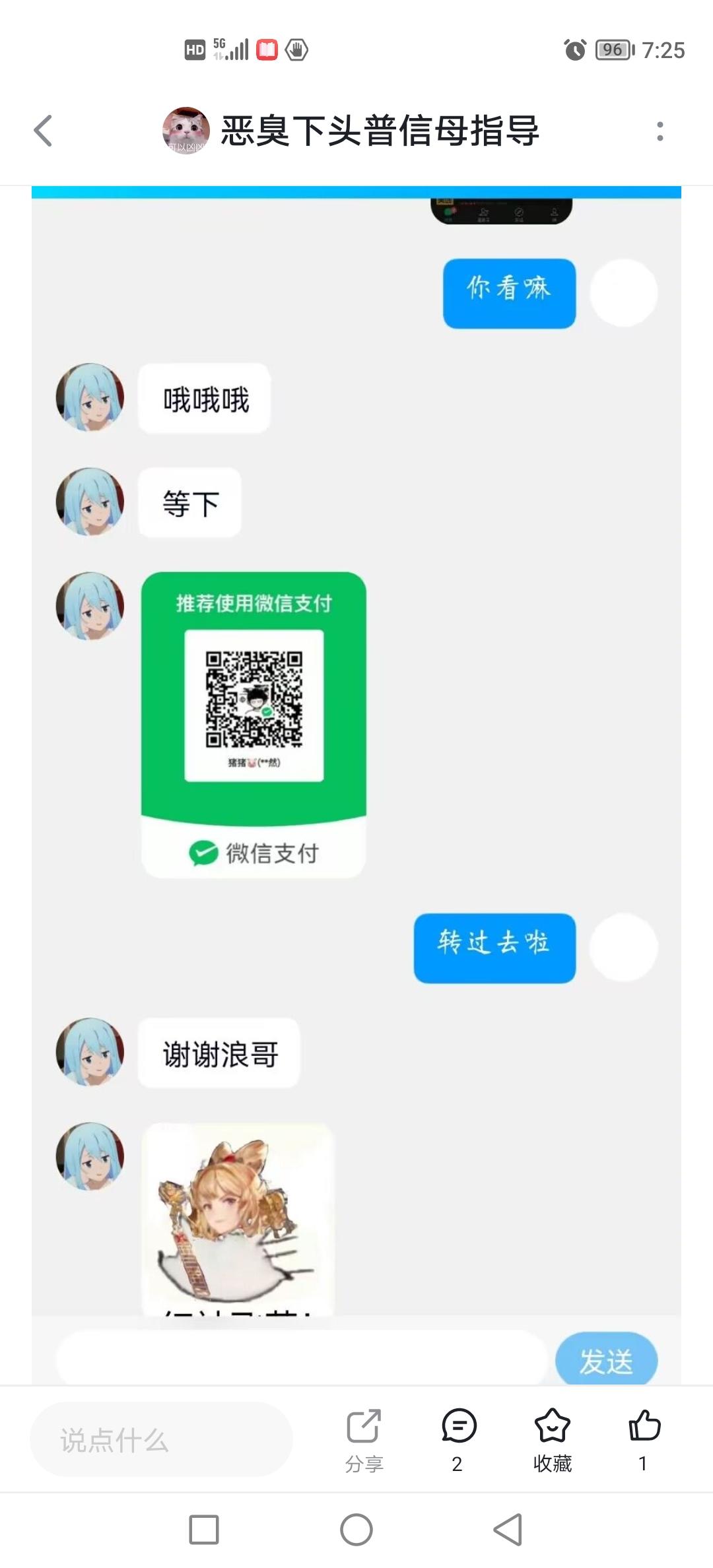Go back using the left chevron arrow
713x1568 pixels.
(44, 130)
